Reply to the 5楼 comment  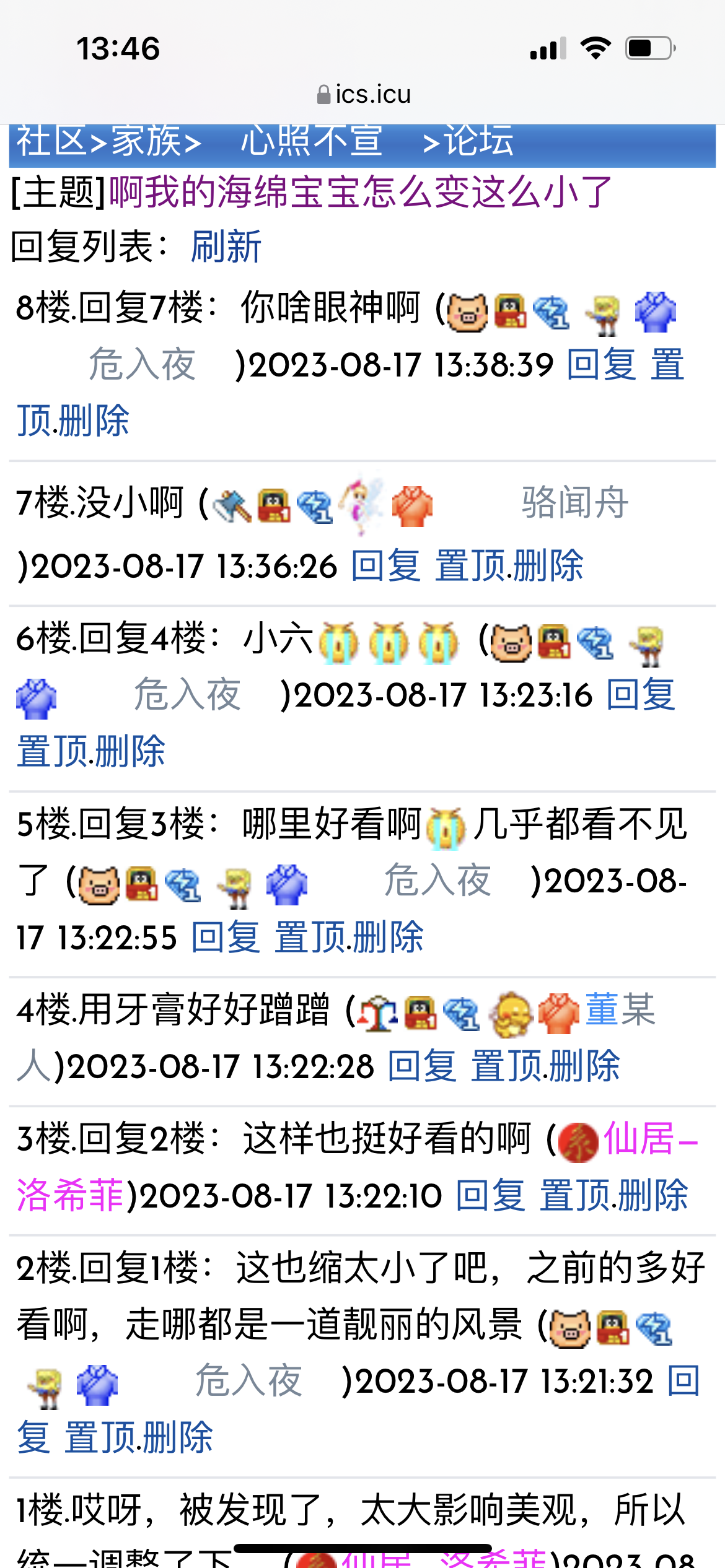(226, 936)
